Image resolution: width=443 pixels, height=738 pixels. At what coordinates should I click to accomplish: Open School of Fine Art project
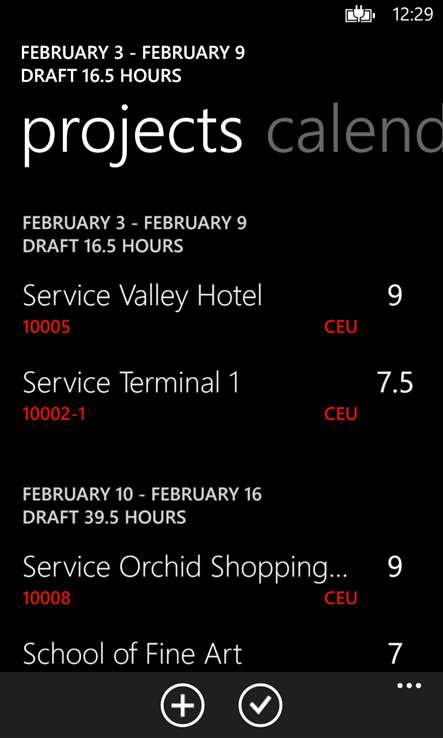click(221, 653)
